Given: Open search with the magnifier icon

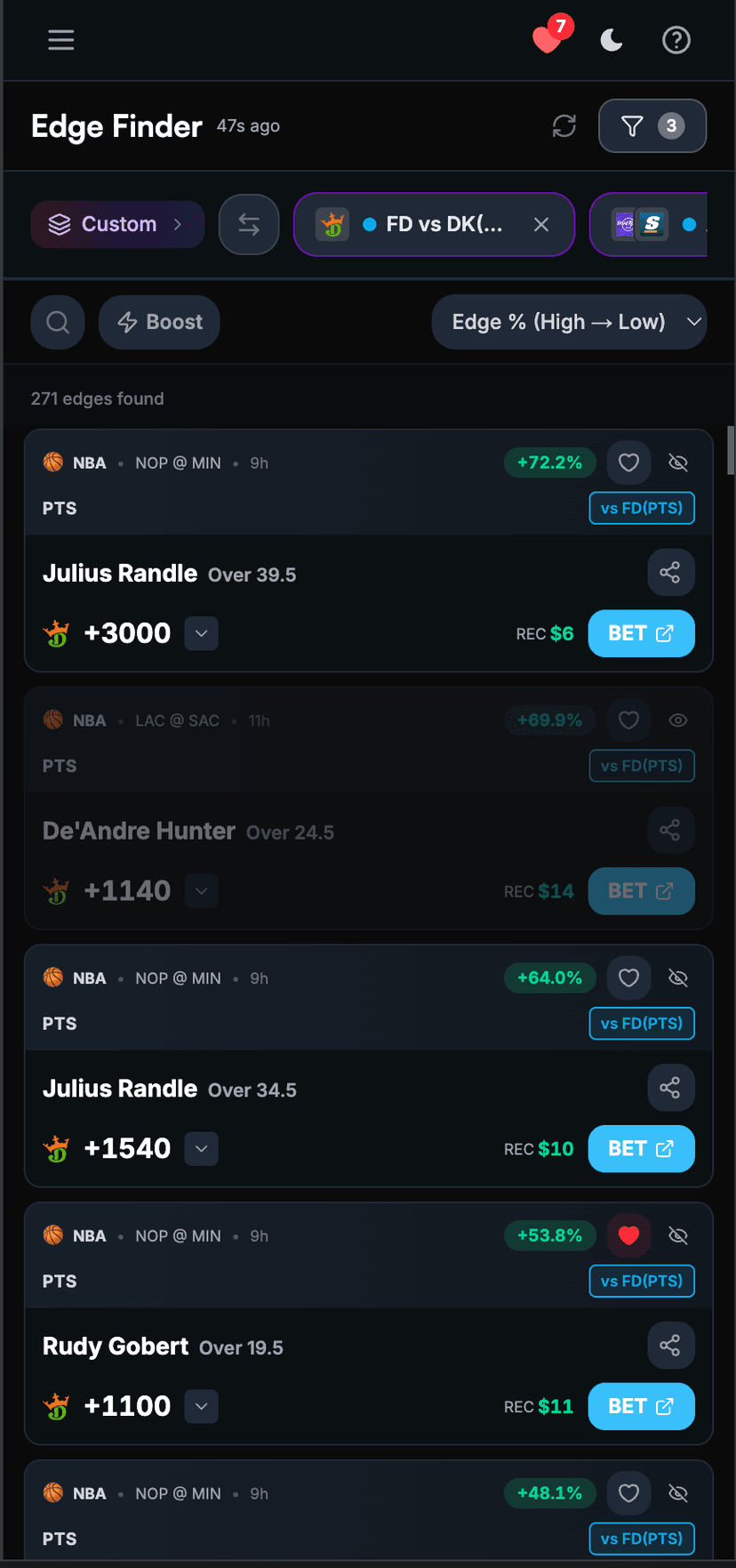Looking at the screenshot, I should 57,322.
